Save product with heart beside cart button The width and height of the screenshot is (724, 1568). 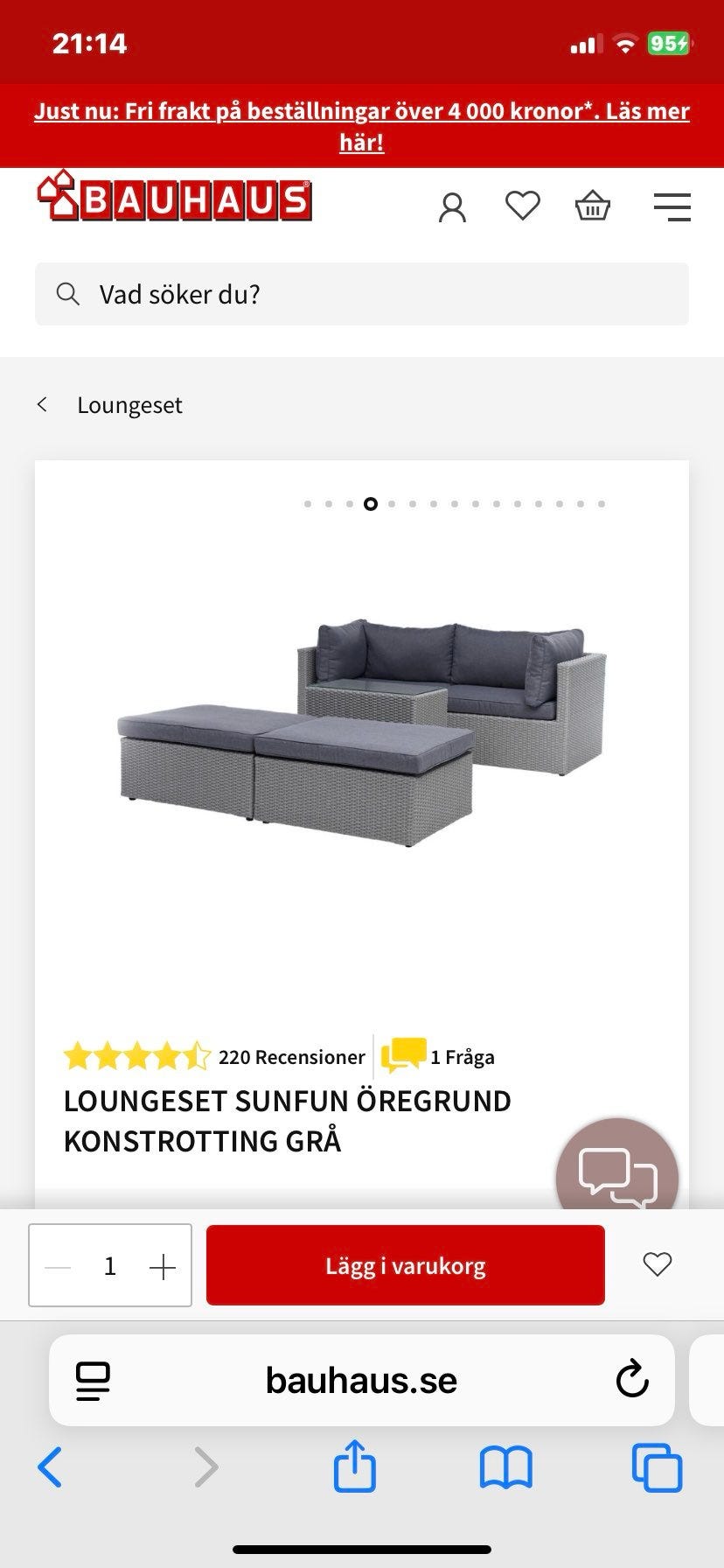tap(657, 1264)
